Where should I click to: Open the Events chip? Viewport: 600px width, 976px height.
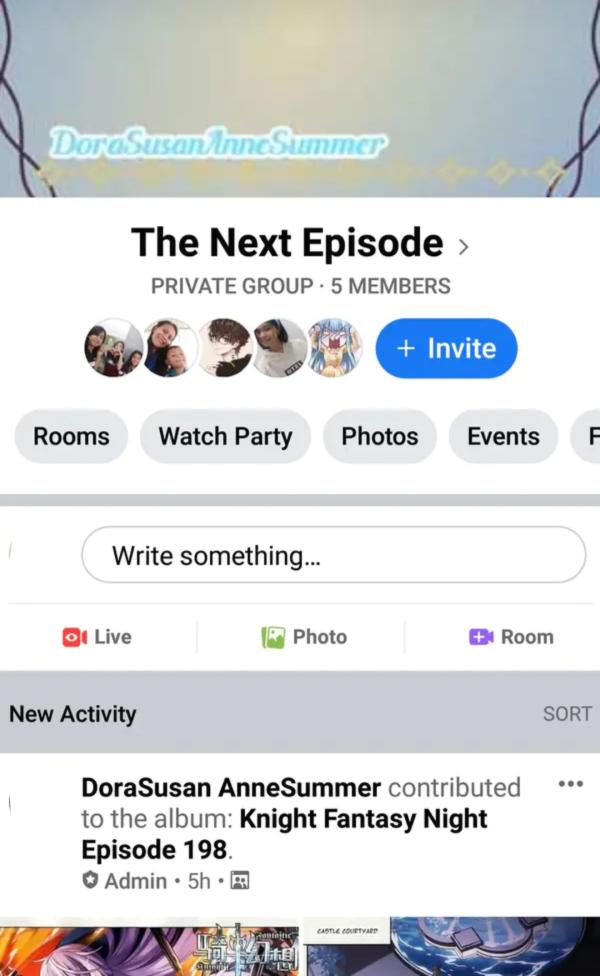click(x=503, y=436)
